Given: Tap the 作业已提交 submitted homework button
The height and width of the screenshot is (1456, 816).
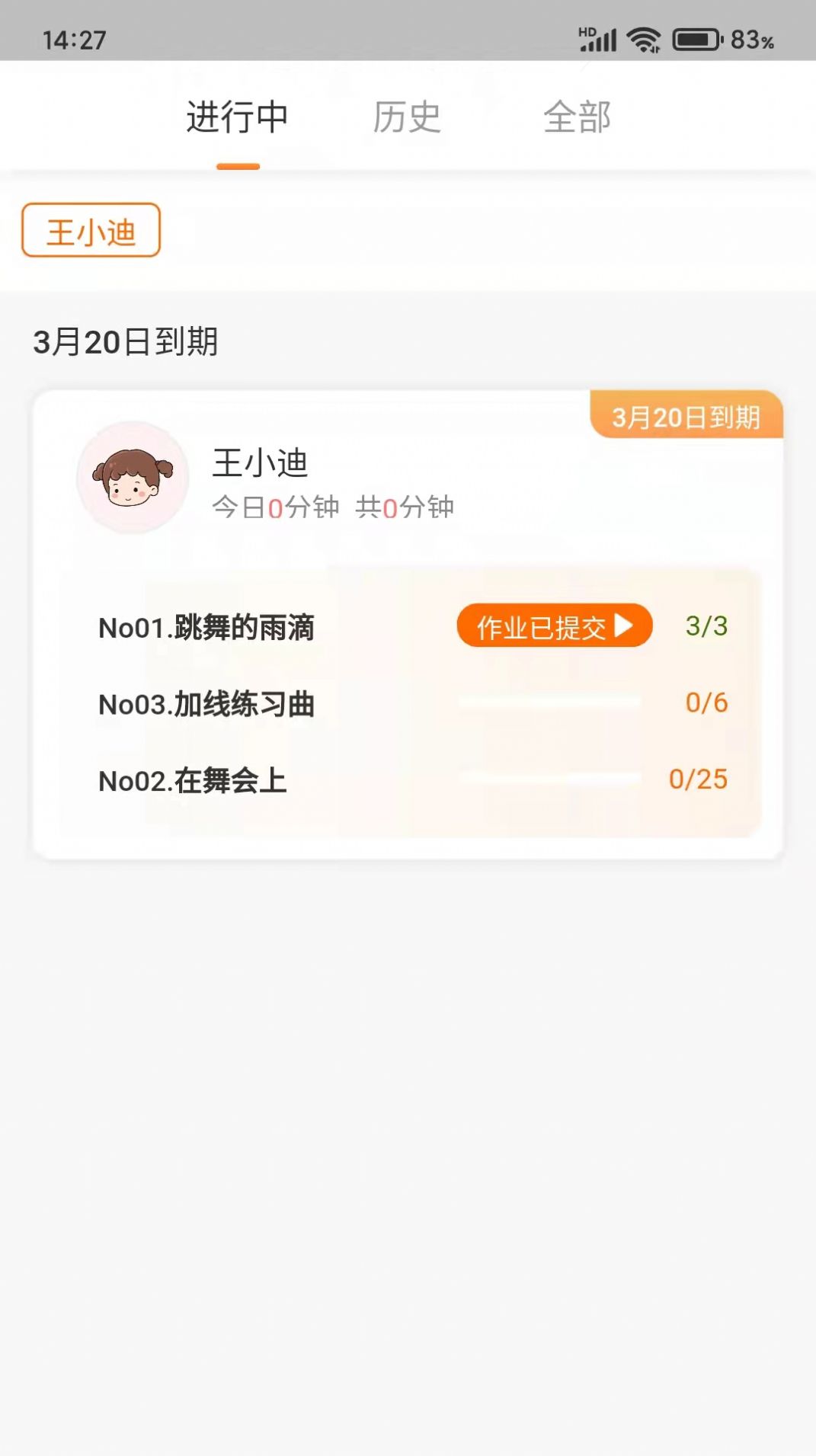Looking at the screenshot, I should click(554, 626).
